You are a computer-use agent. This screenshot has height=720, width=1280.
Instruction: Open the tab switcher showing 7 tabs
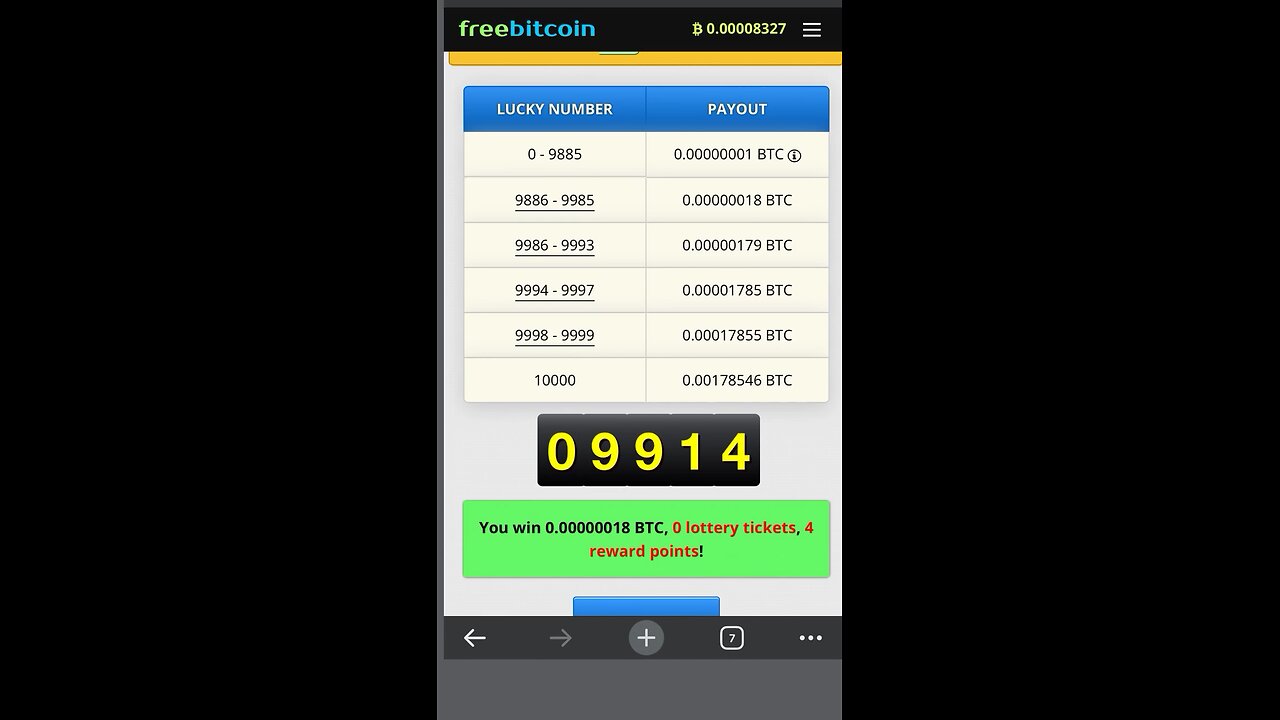[x=731, y=638]
